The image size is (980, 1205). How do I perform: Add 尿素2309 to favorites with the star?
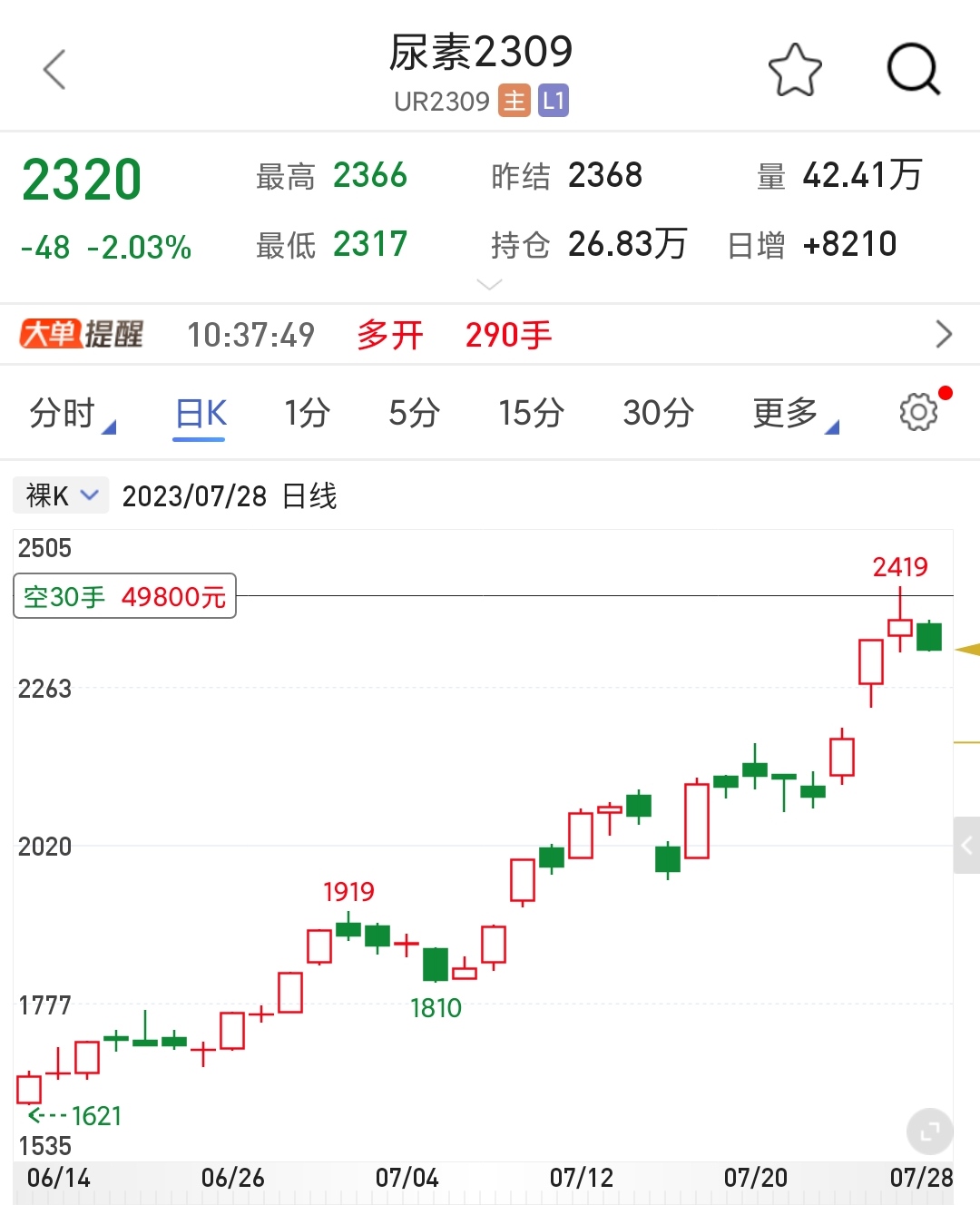pos(795,70)
